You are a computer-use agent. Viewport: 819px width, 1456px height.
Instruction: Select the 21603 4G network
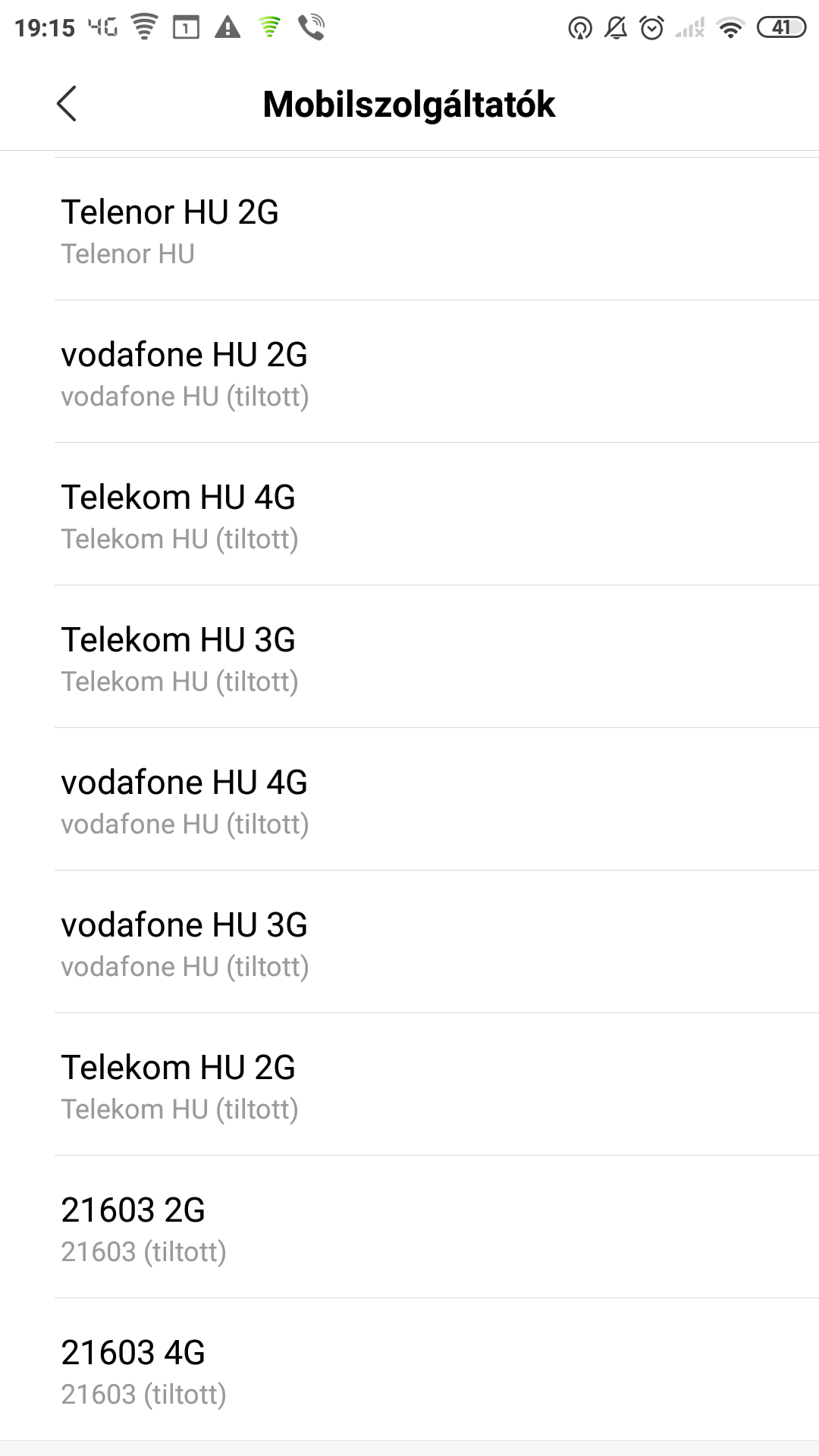(x=409, y=1370)
